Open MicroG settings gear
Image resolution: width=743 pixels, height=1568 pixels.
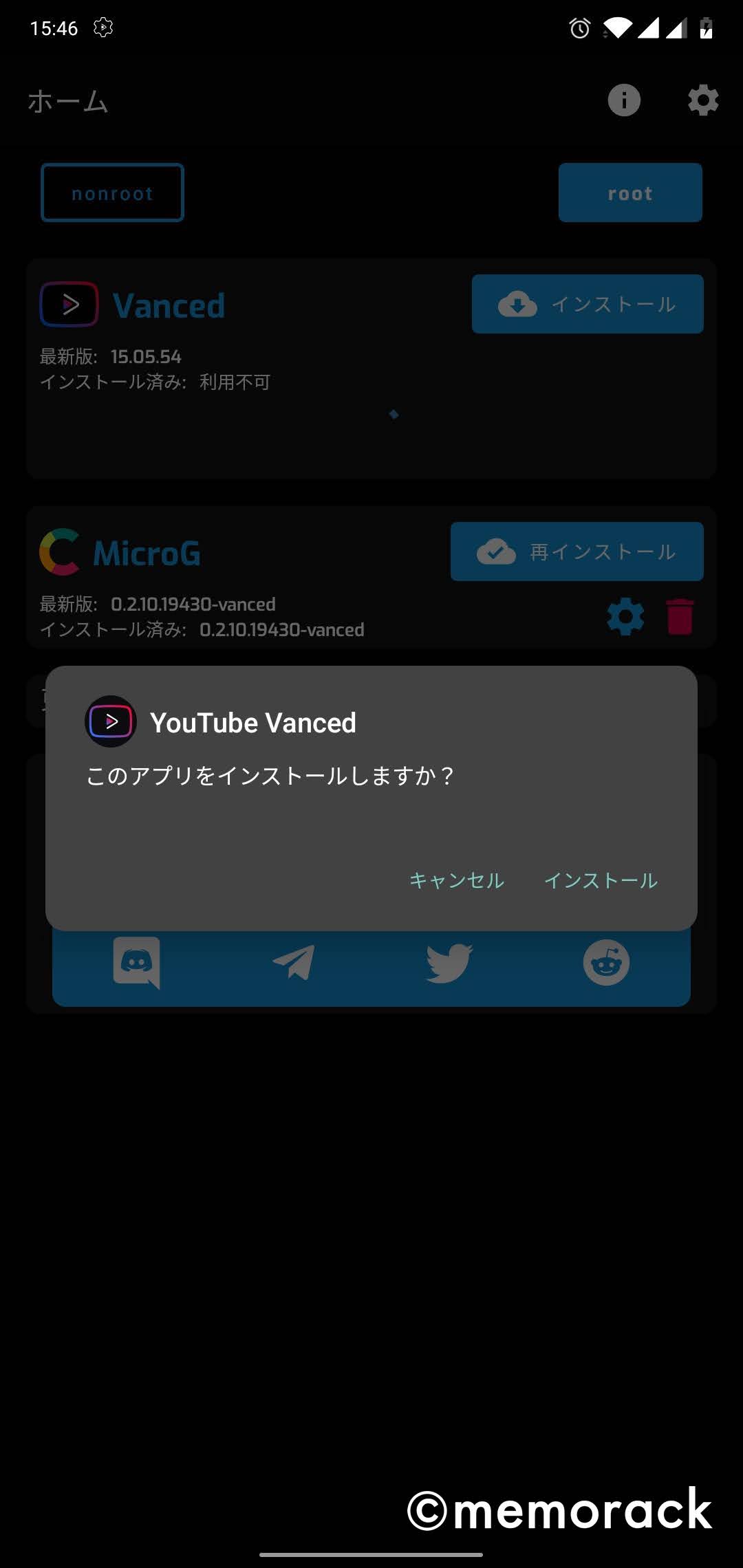tap(625, 616)
